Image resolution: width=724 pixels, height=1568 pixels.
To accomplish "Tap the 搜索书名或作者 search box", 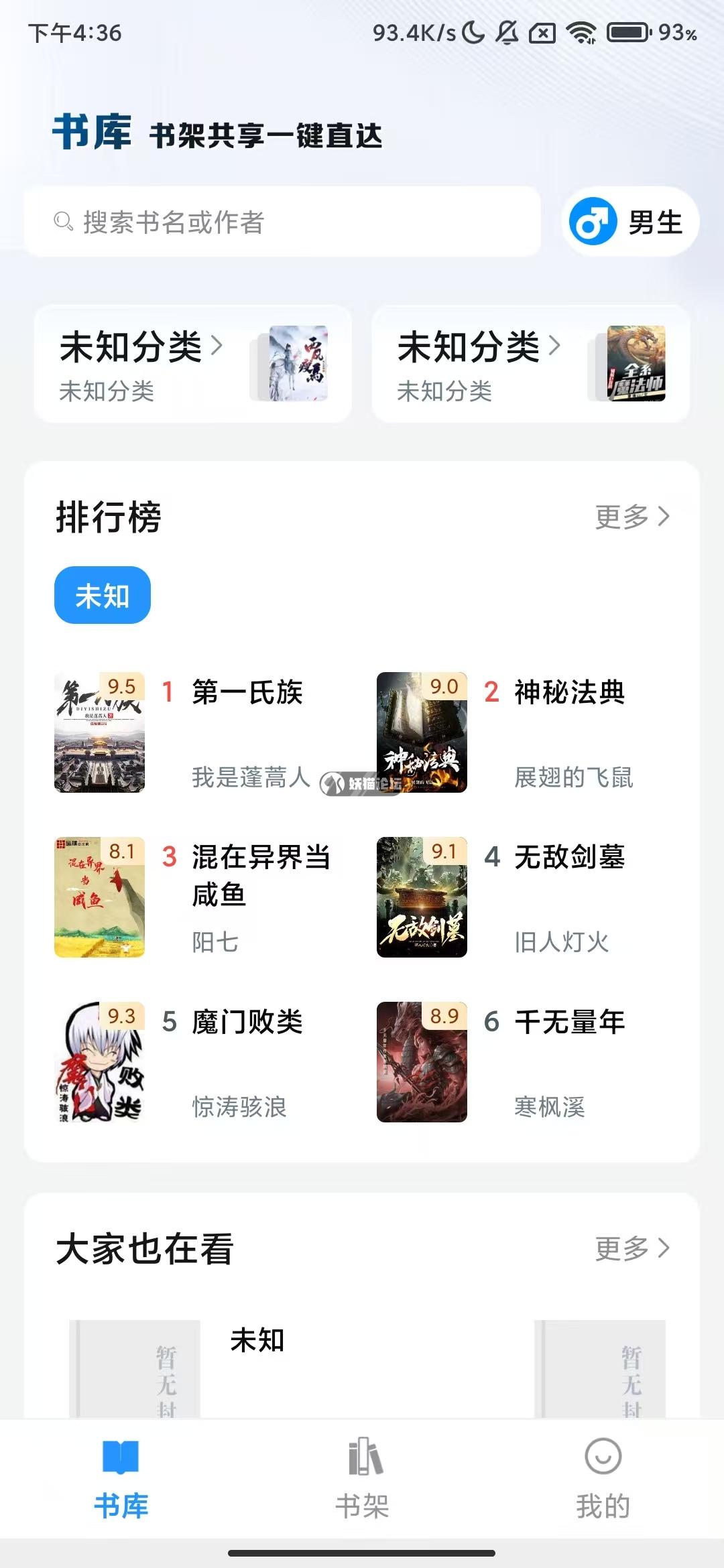I will [x=282, y=222].
